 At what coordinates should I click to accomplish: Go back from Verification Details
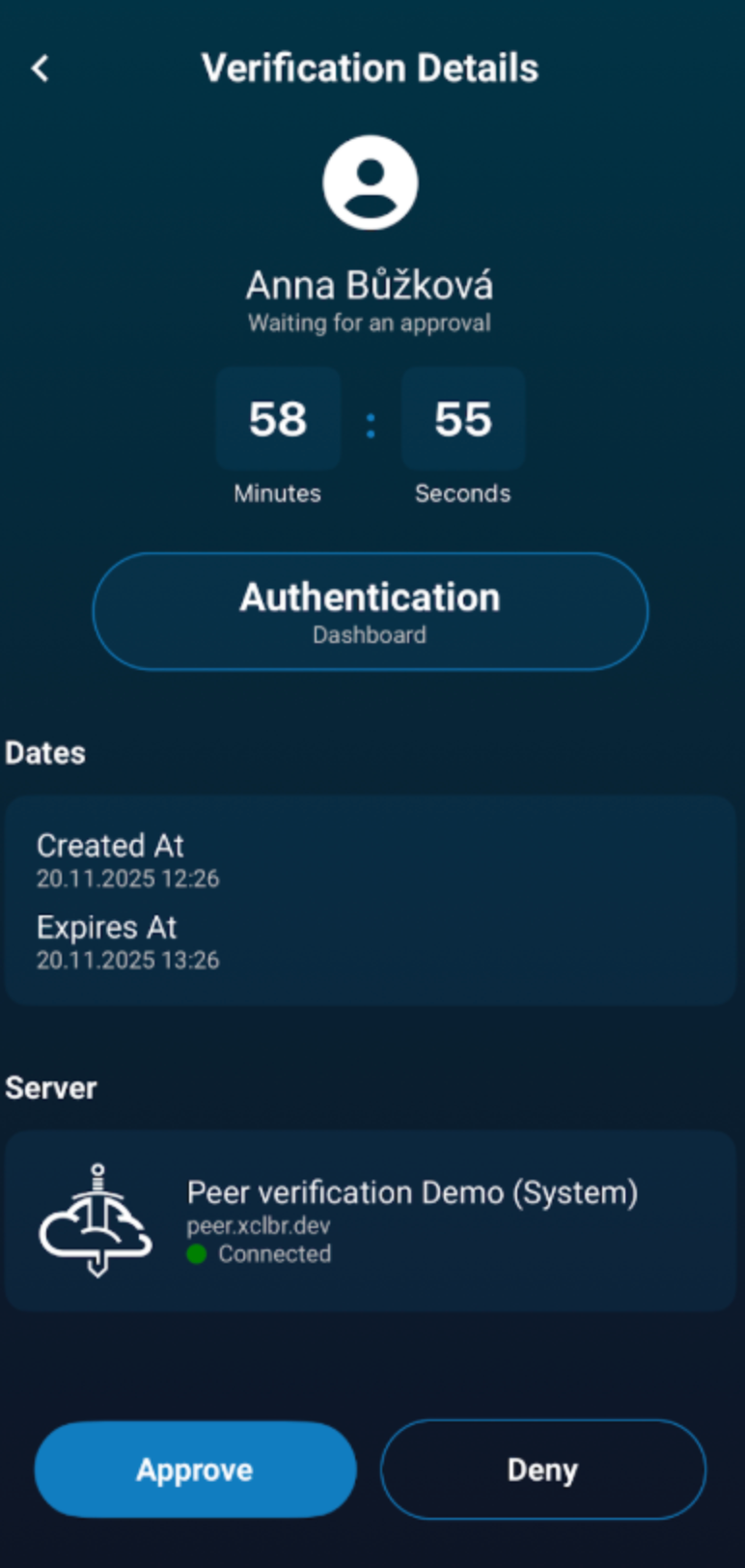(40, 68)
